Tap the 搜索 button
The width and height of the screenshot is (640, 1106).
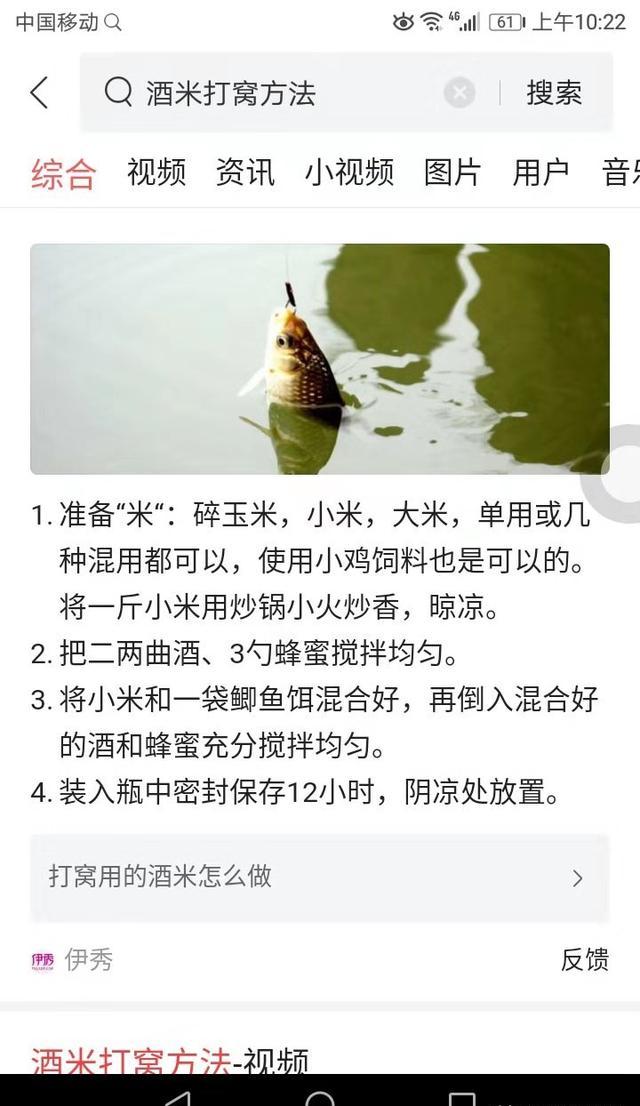point(554,92)
